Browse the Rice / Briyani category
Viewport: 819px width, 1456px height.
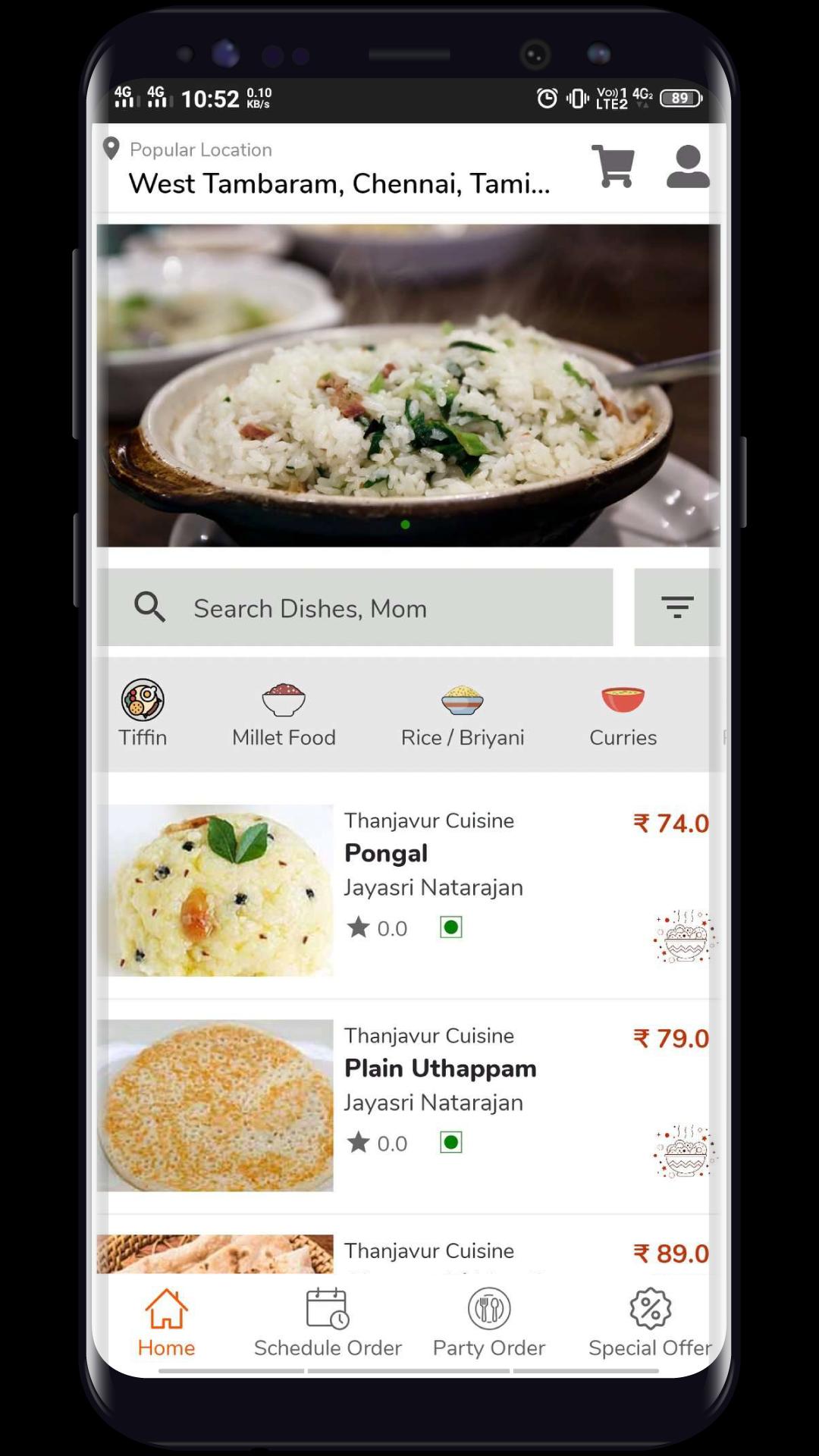coord(463,714)
